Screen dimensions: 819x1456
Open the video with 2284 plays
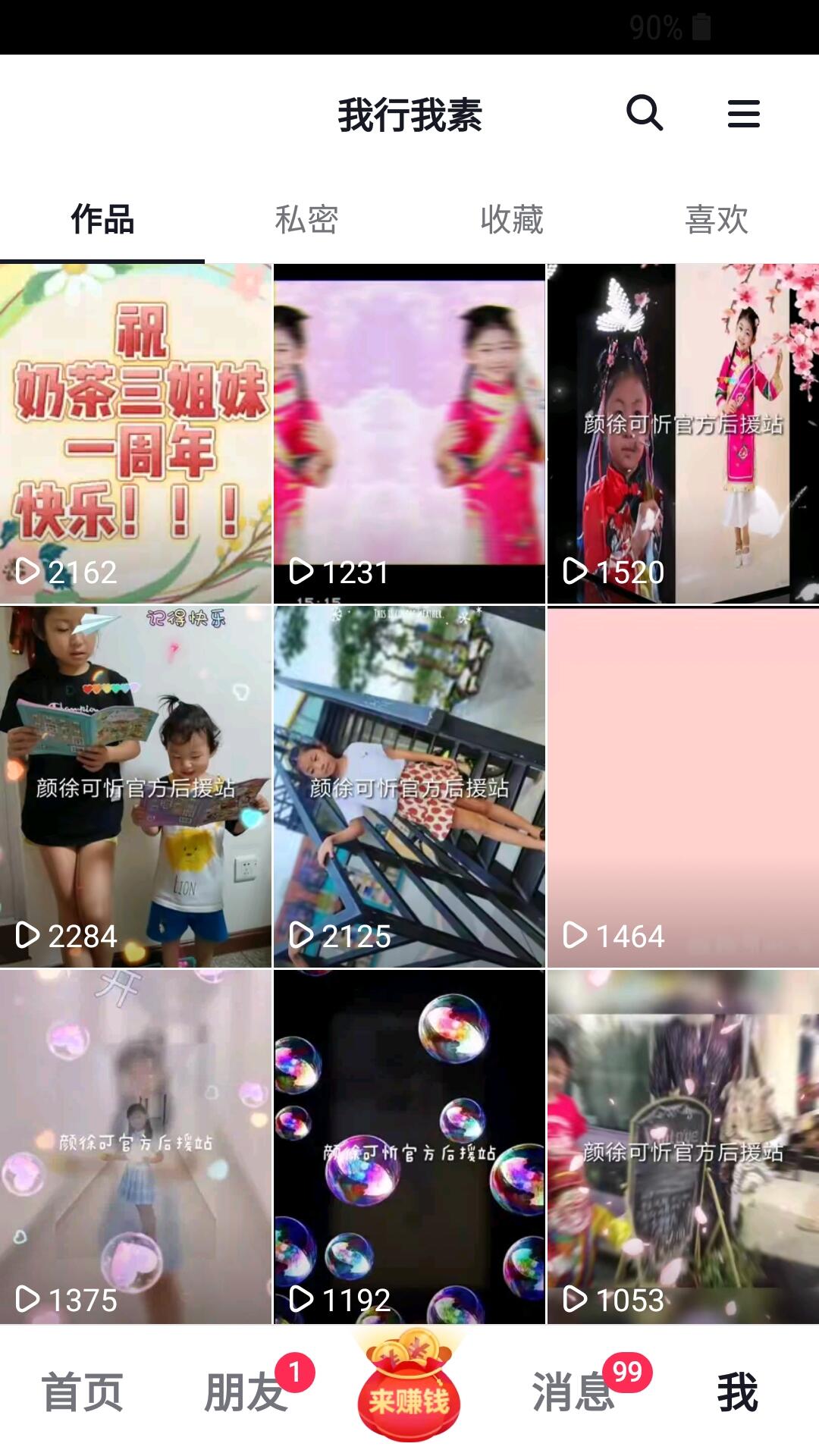tap(136, 786)
